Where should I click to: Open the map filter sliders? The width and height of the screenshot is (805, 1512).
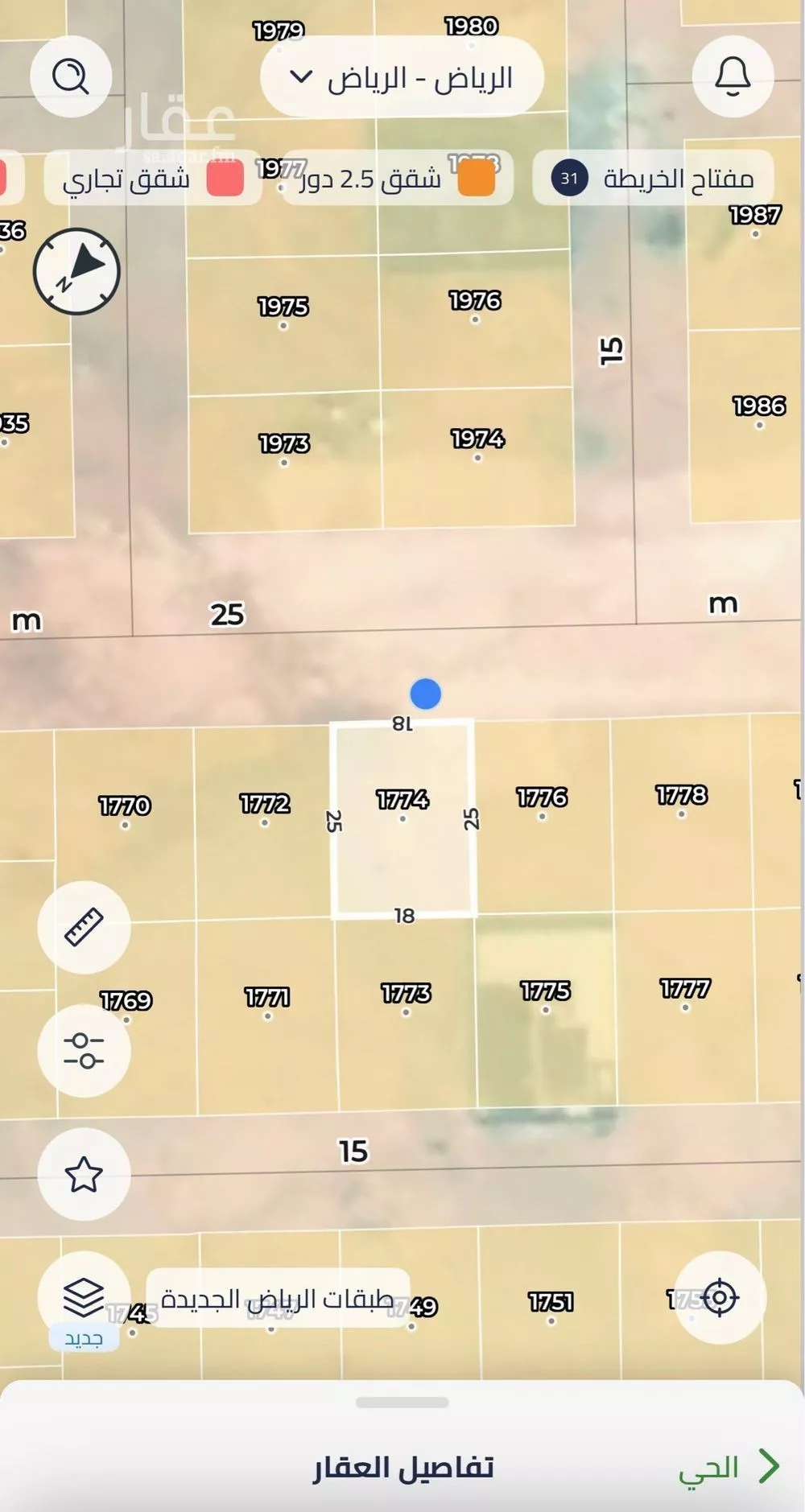84,1050
